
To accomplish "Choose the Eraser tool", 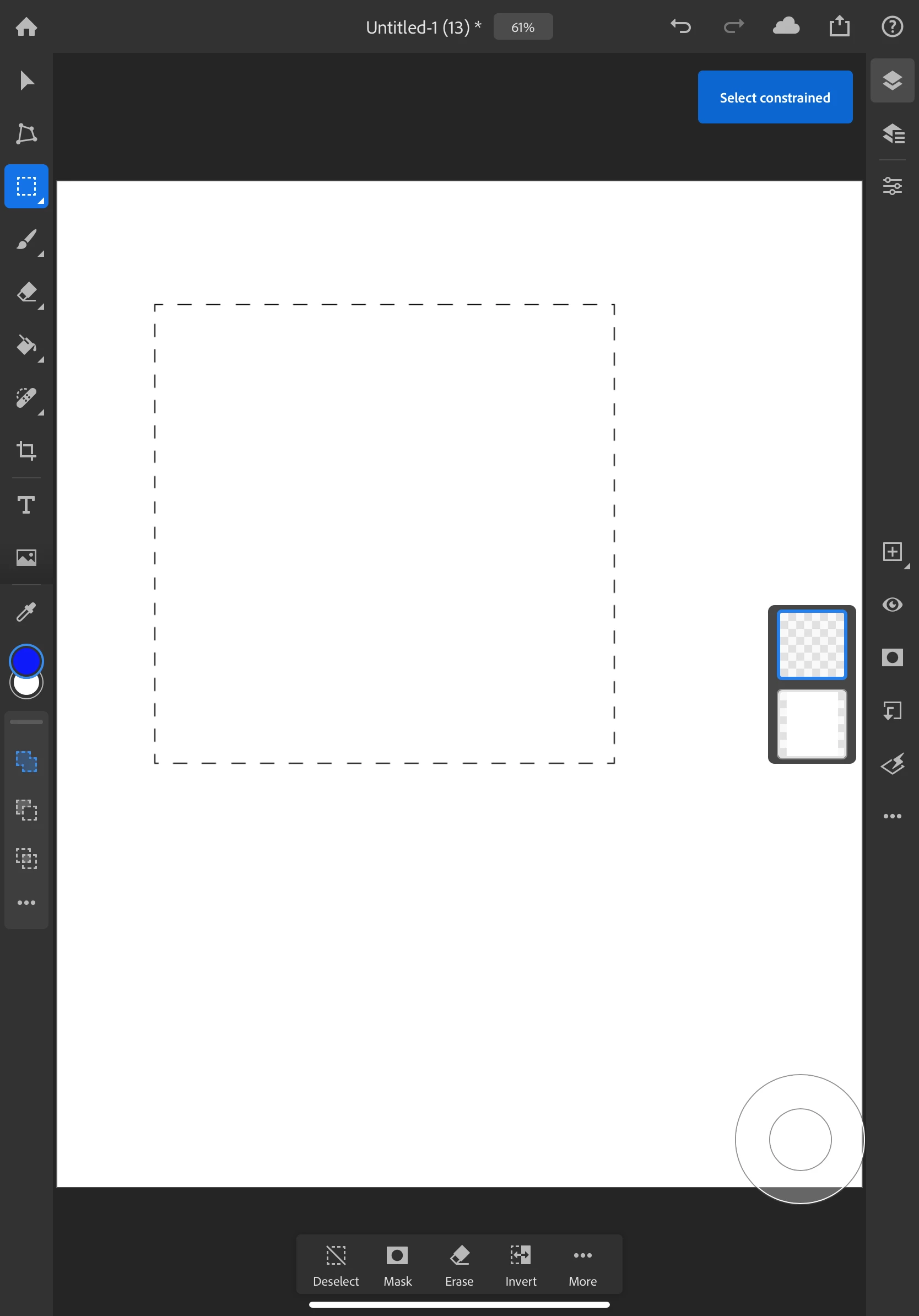I will 26,292.
